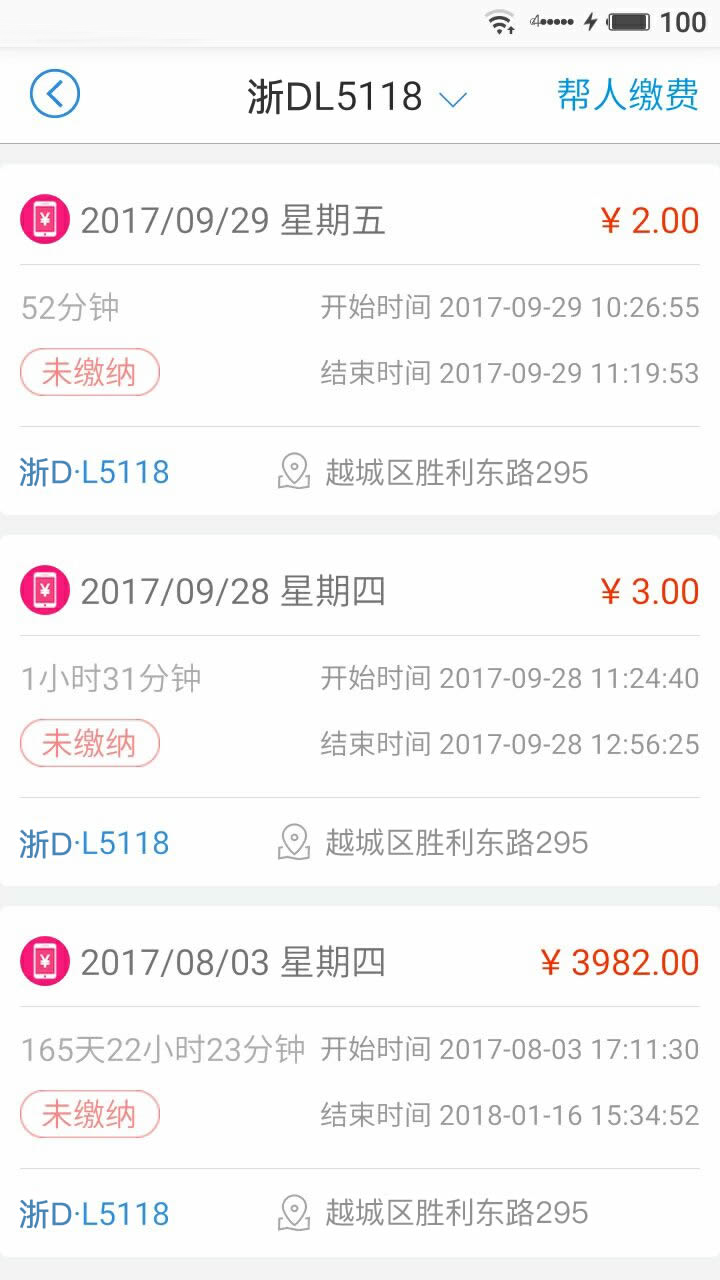720x1280 pixels.
Task: Open 帮人缴费 to pay for others
Action: pos(627,95)
